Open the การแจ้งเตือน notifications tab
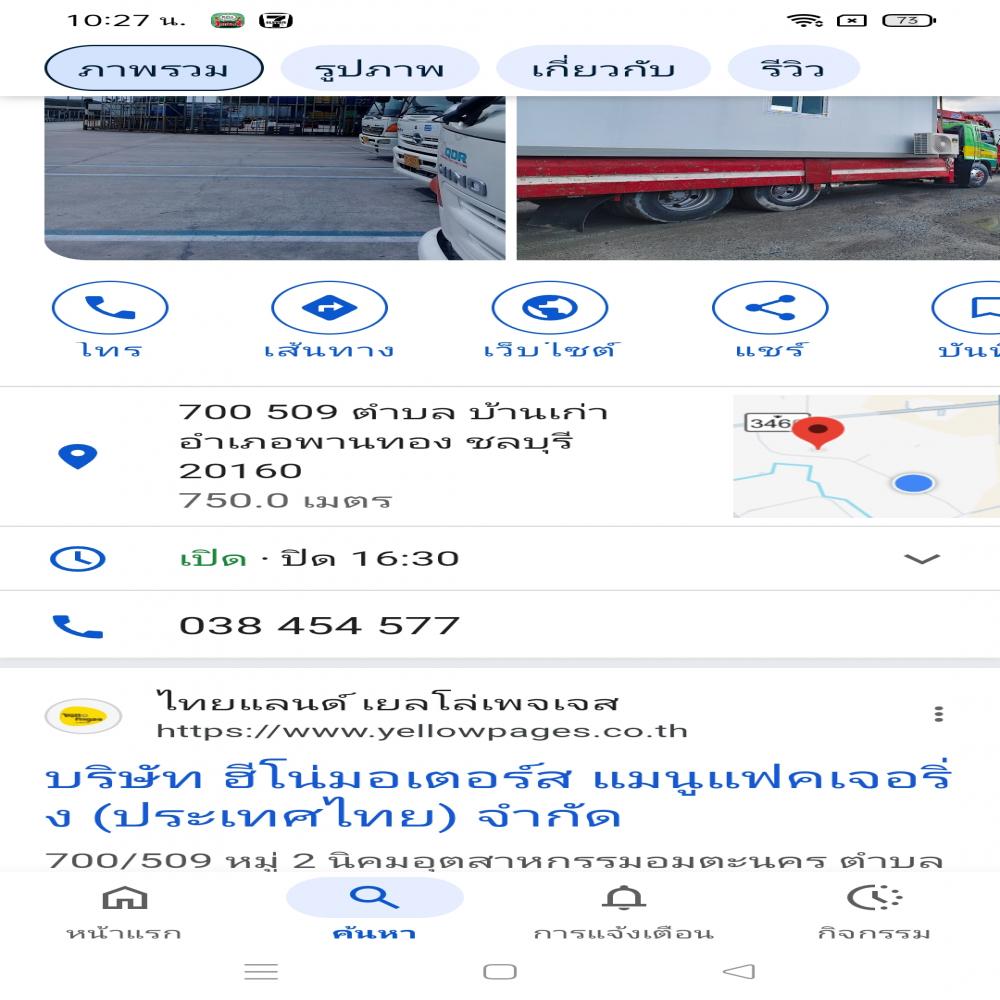 pyautogui.click(x=622, y=911)
